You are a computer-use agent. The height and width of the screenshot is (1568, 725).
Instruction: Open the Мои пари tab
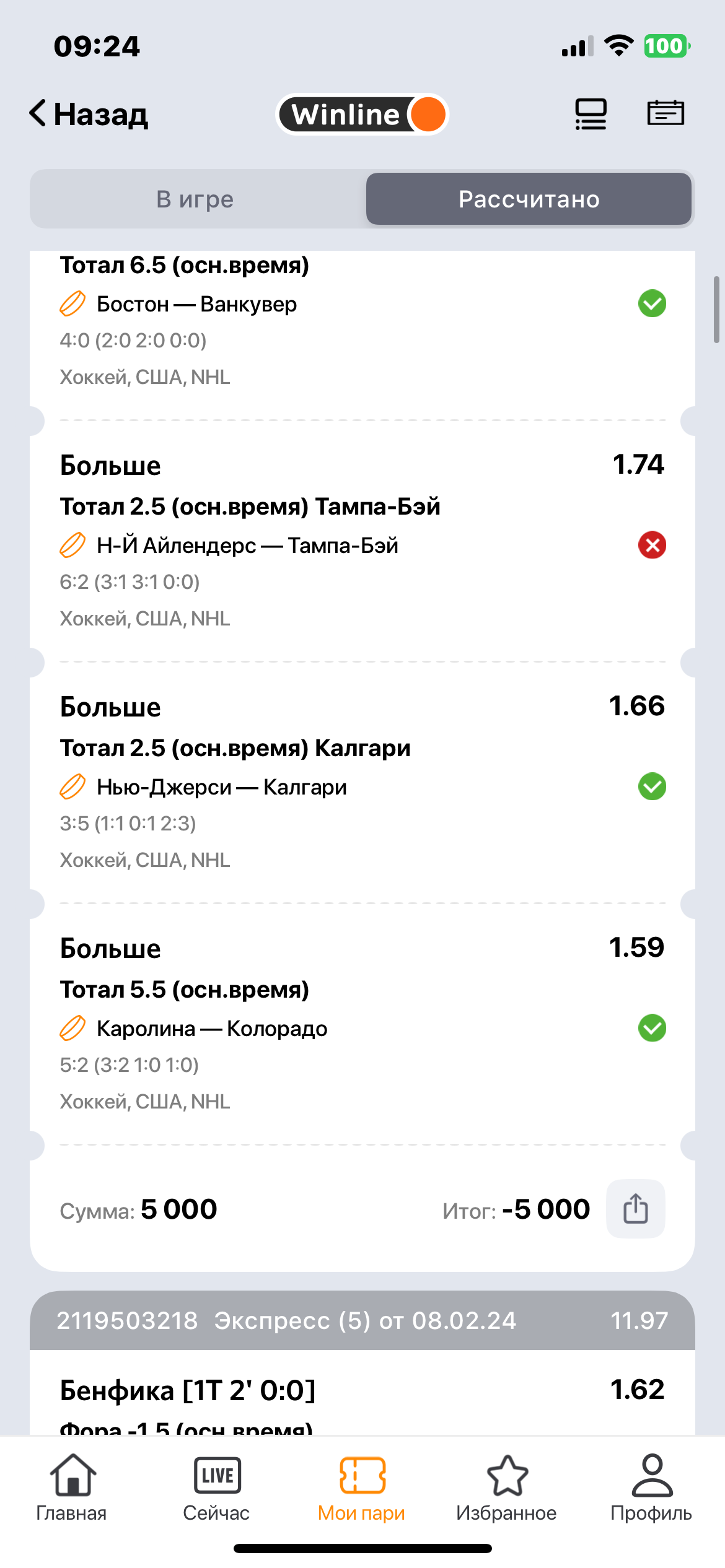click(x=362, y=1487)
